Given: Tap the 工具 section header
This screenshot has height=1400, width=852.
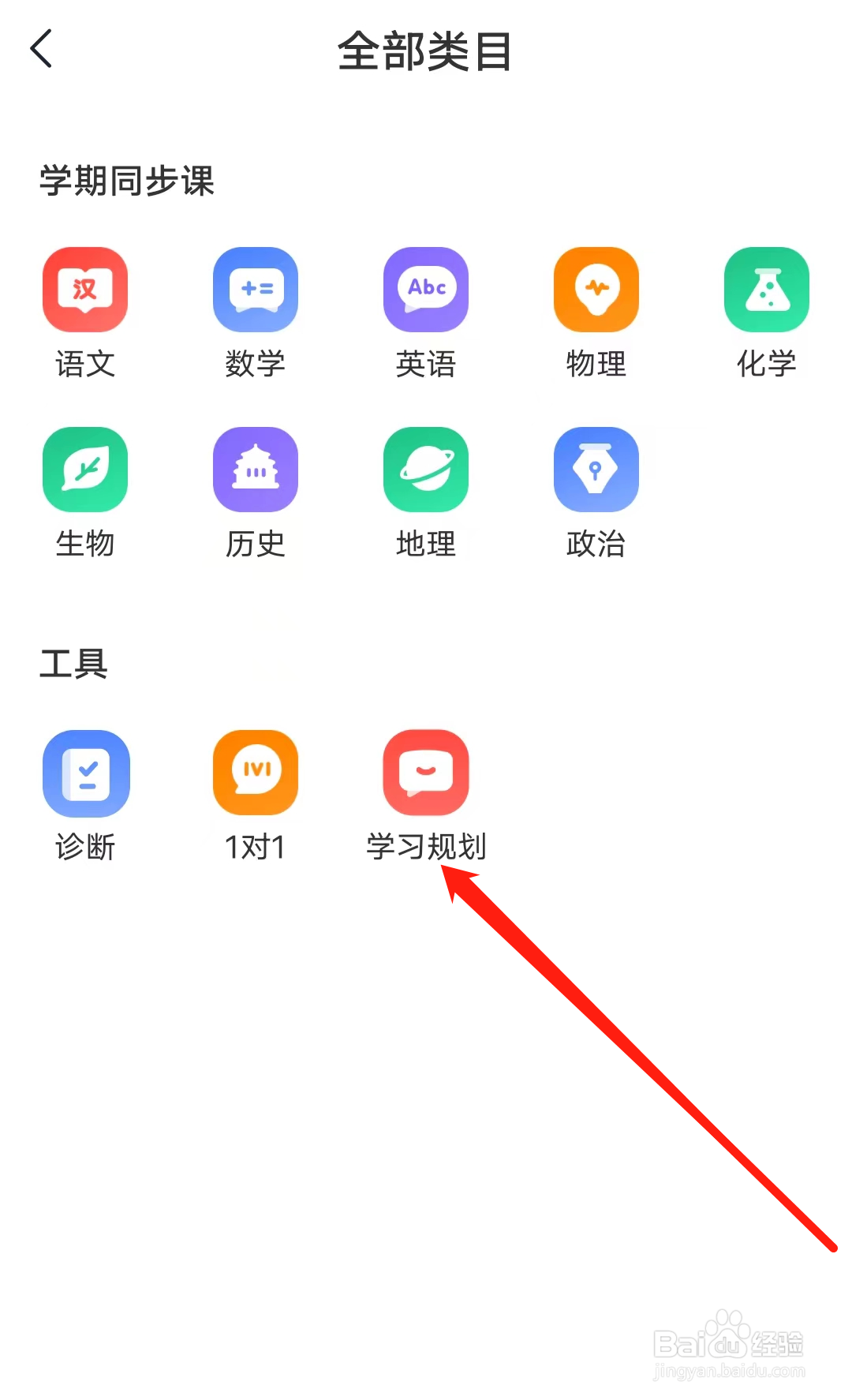Looking at the screenshot, I should point(75,663).
